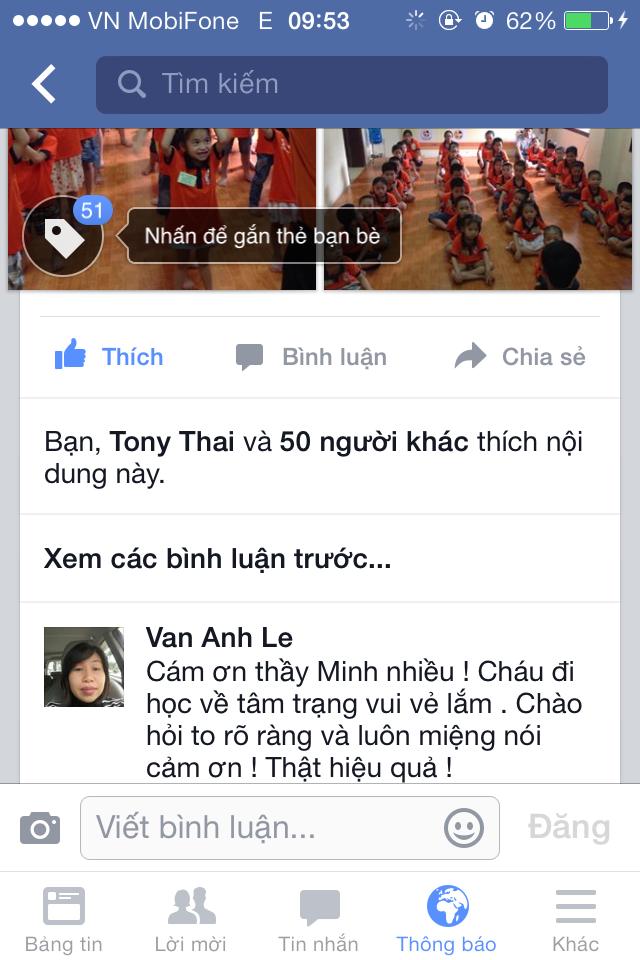Attach a photo with the camera icon
Image resolution: width=640 pixels, height=960 pixels.
point(40,827)
